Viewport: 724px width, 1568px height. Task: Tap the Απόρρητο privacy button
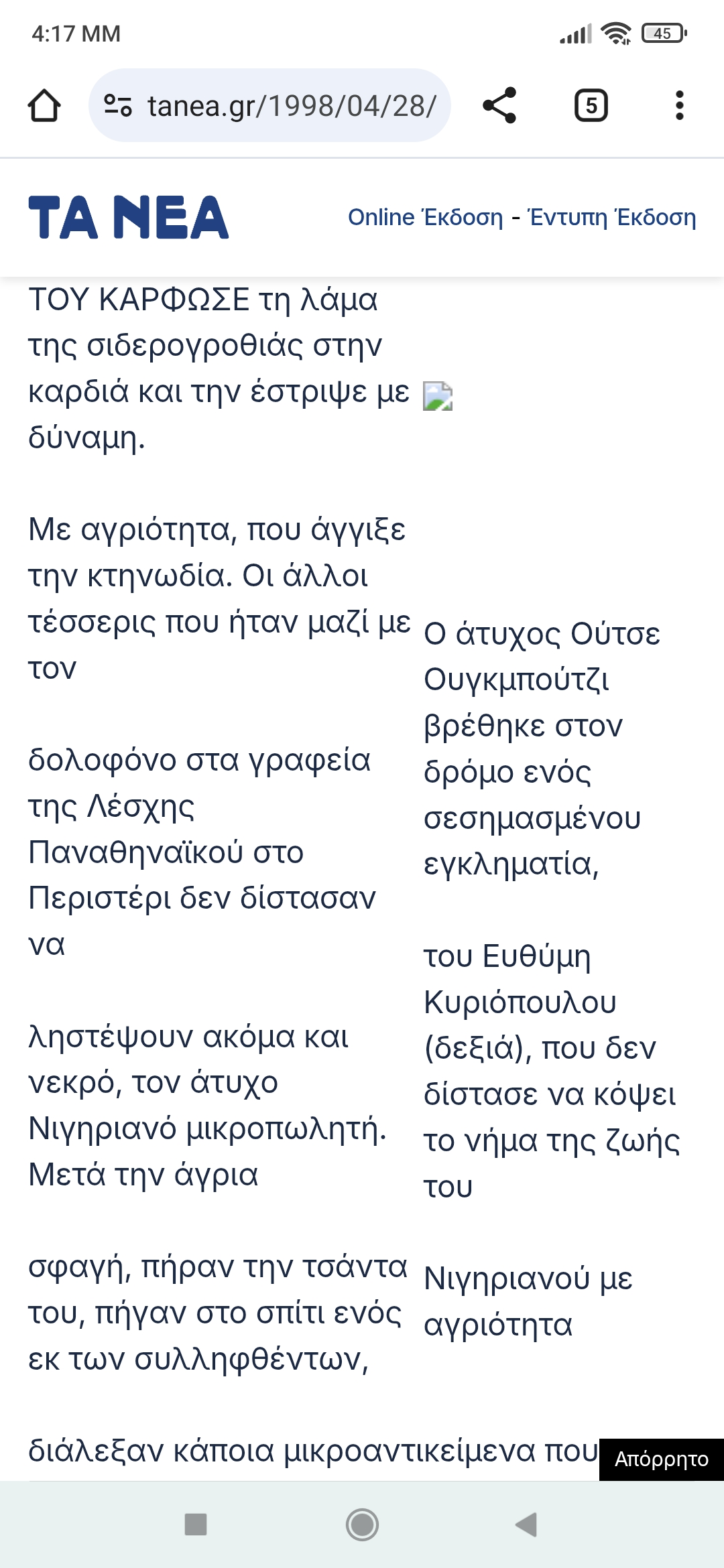tap(661, 1459)
